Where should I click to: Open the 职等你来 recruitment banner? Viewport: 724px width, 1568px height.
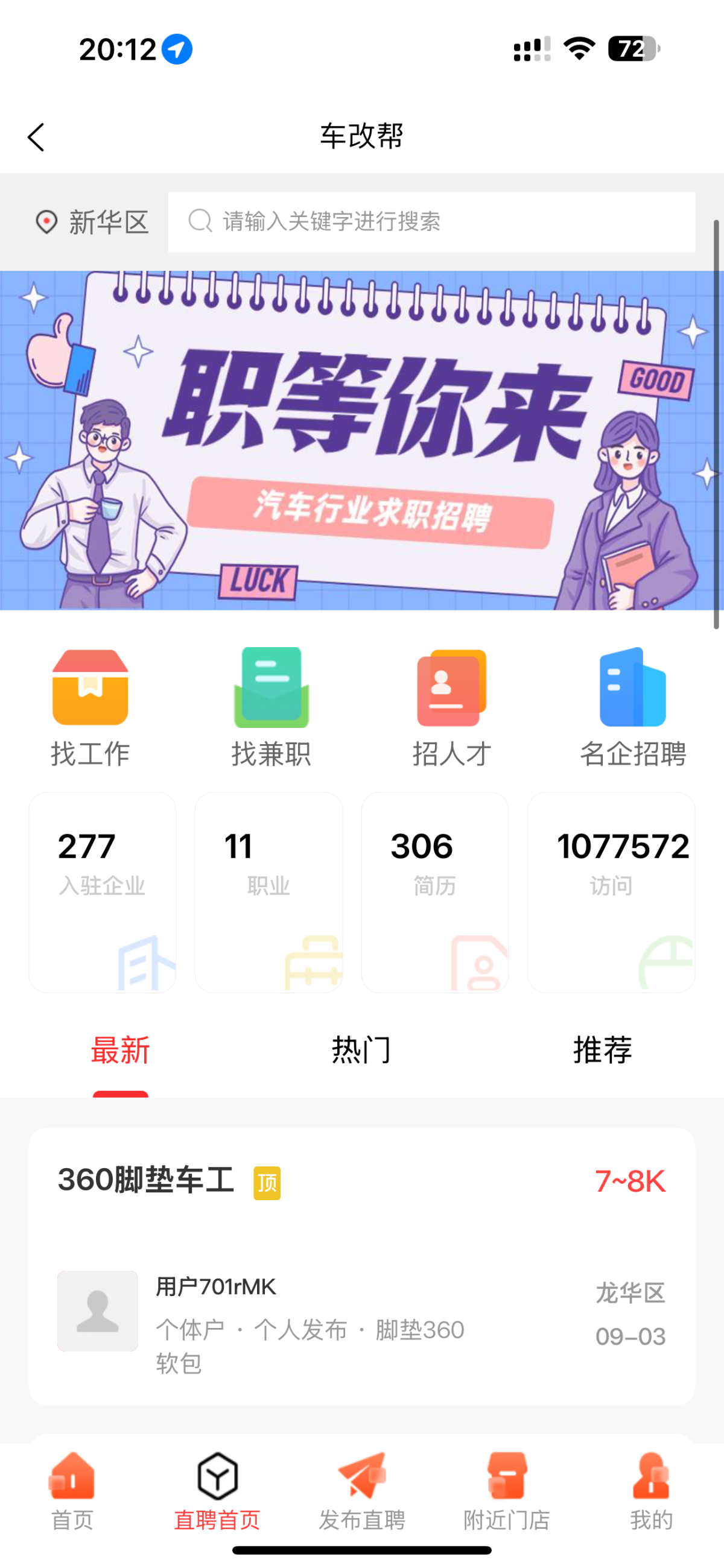pos(361,440)
